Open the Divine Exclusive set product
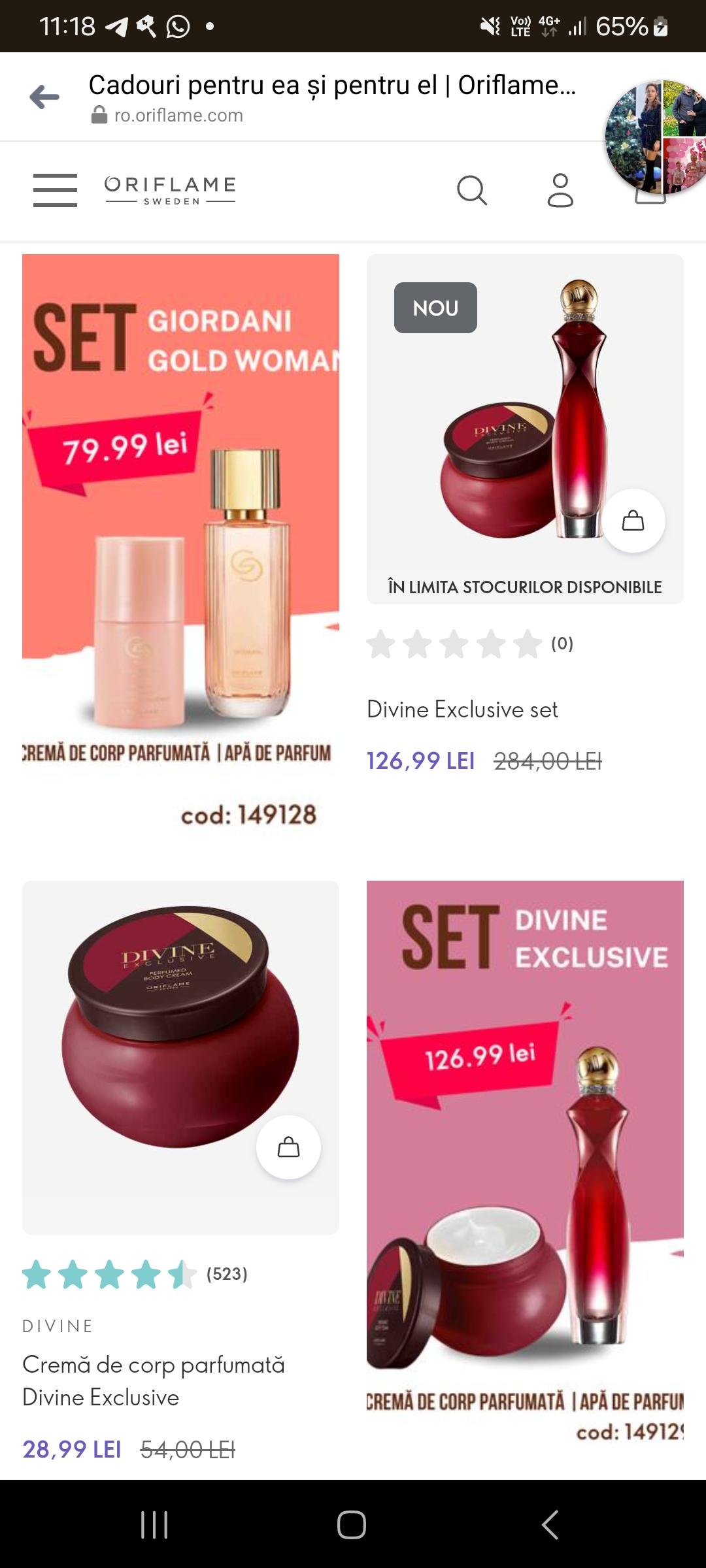The height and width of the screenshot is (1568, 706). (462, 710)
